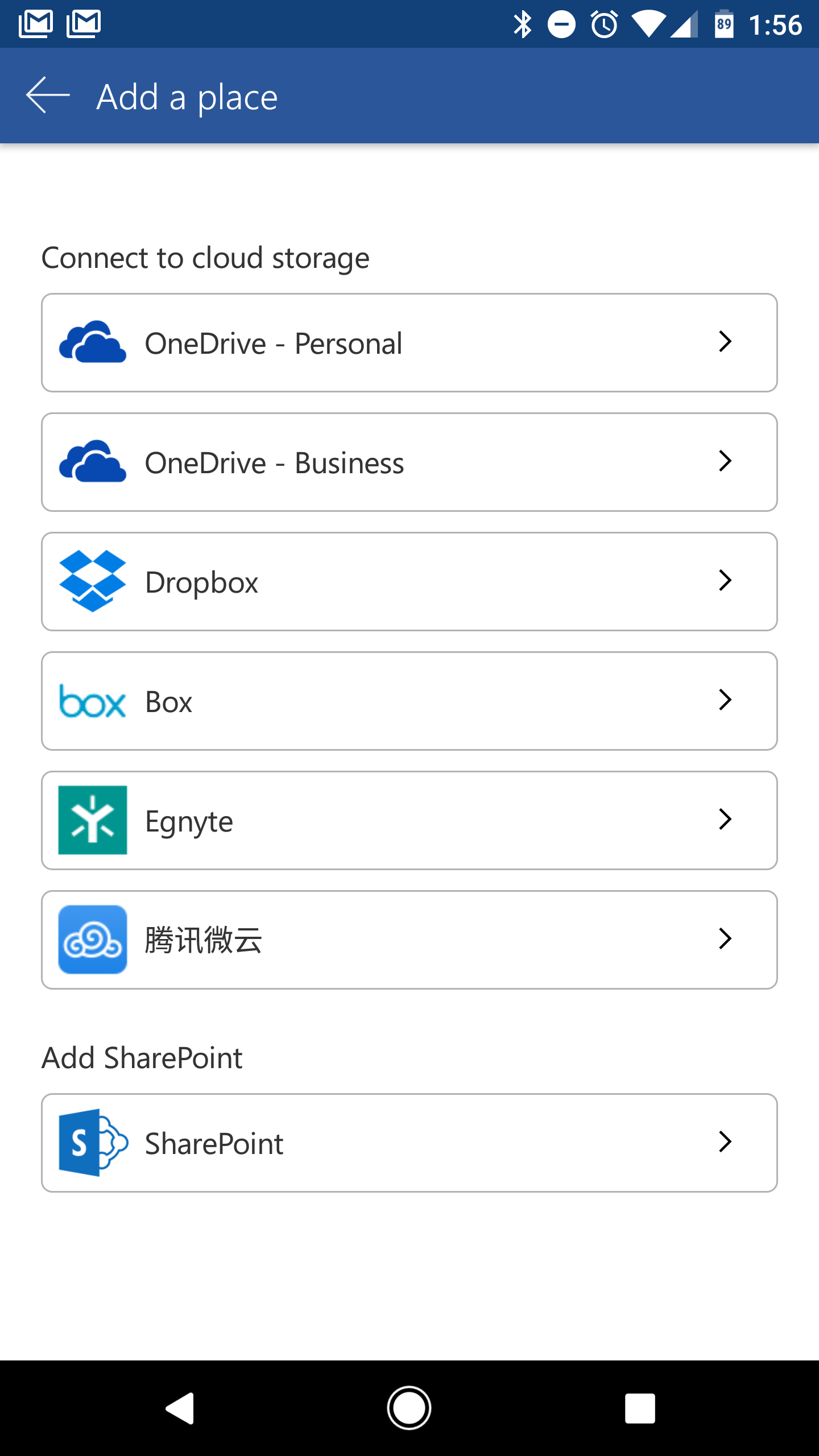
Task: Select the OneDrive - Personal cloud icon
Action: tap(93, 342)
